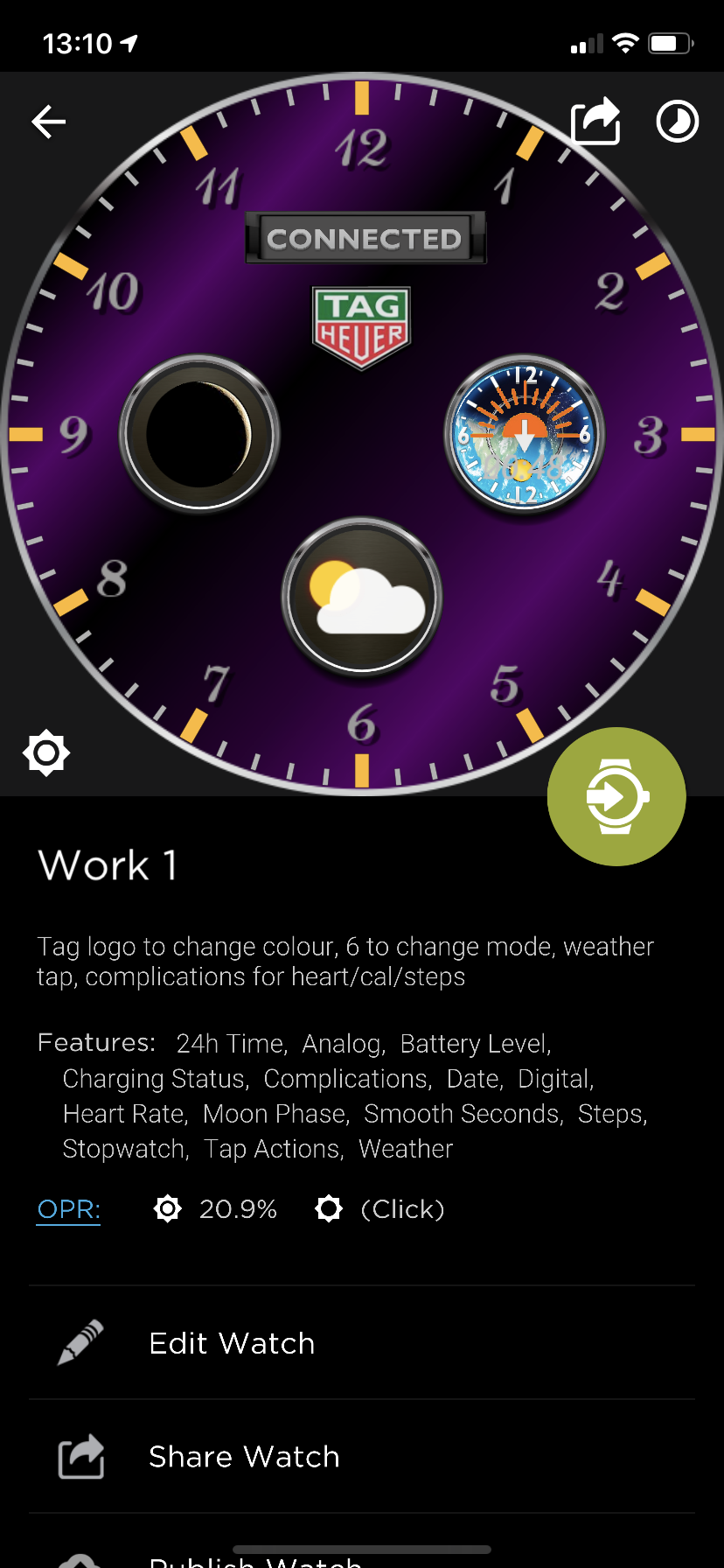Viewport: 724px width, 1568px height.
Task: Open the Edit Watch option
Action: coord(362,1343)
